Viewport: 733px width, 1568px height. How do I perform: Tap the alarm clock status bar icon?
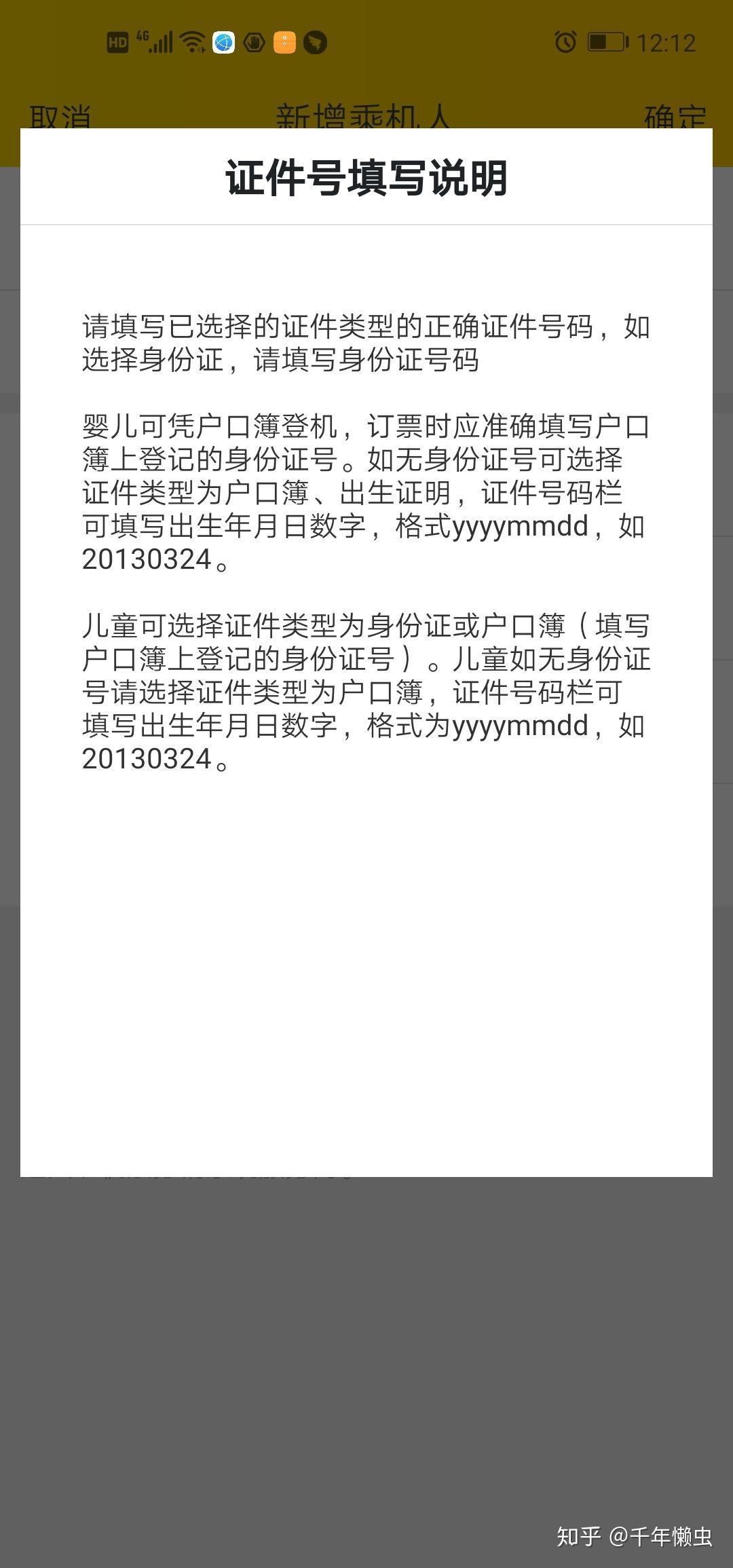tap(564, 42)
